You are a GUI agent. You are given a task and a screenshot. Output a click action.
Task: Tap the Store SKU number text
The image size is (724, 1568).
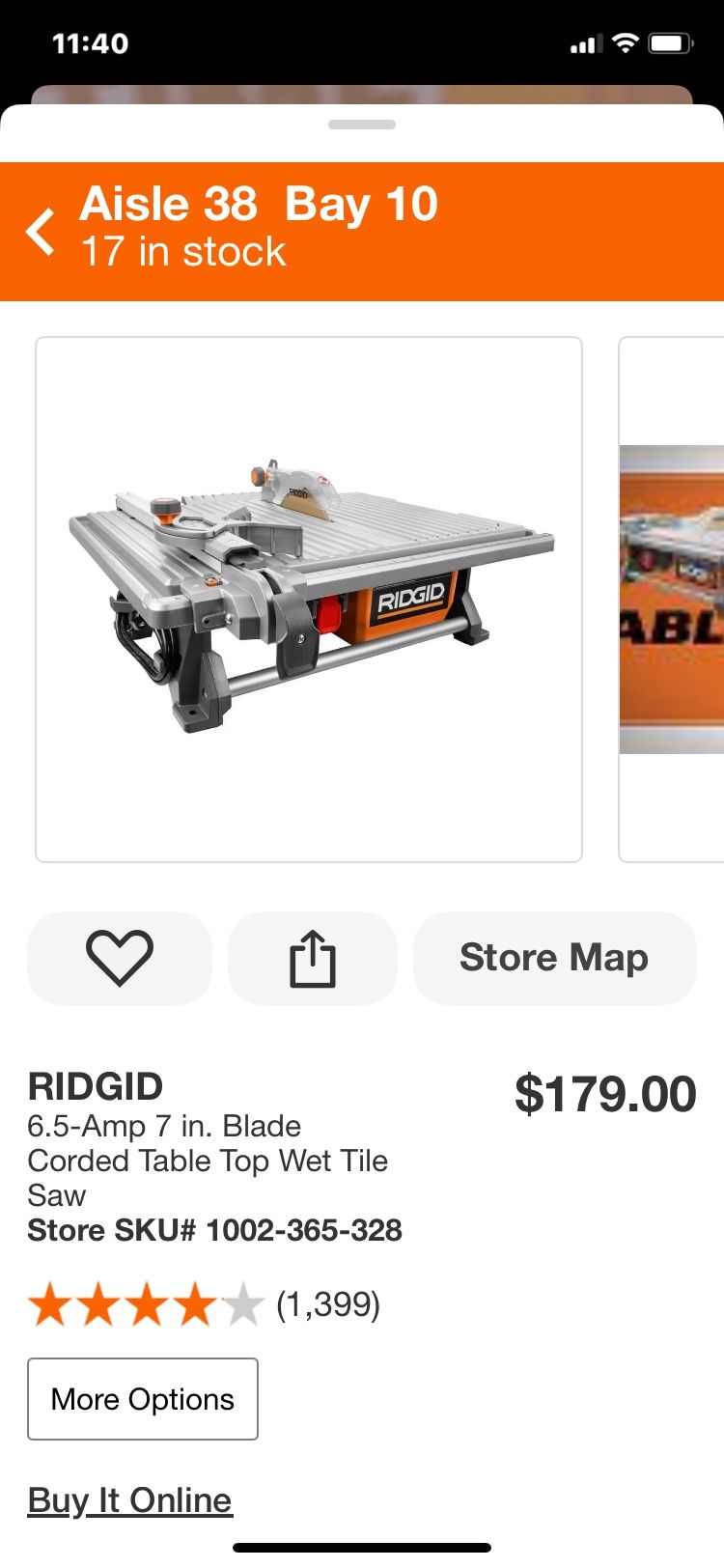[214, 1230]
